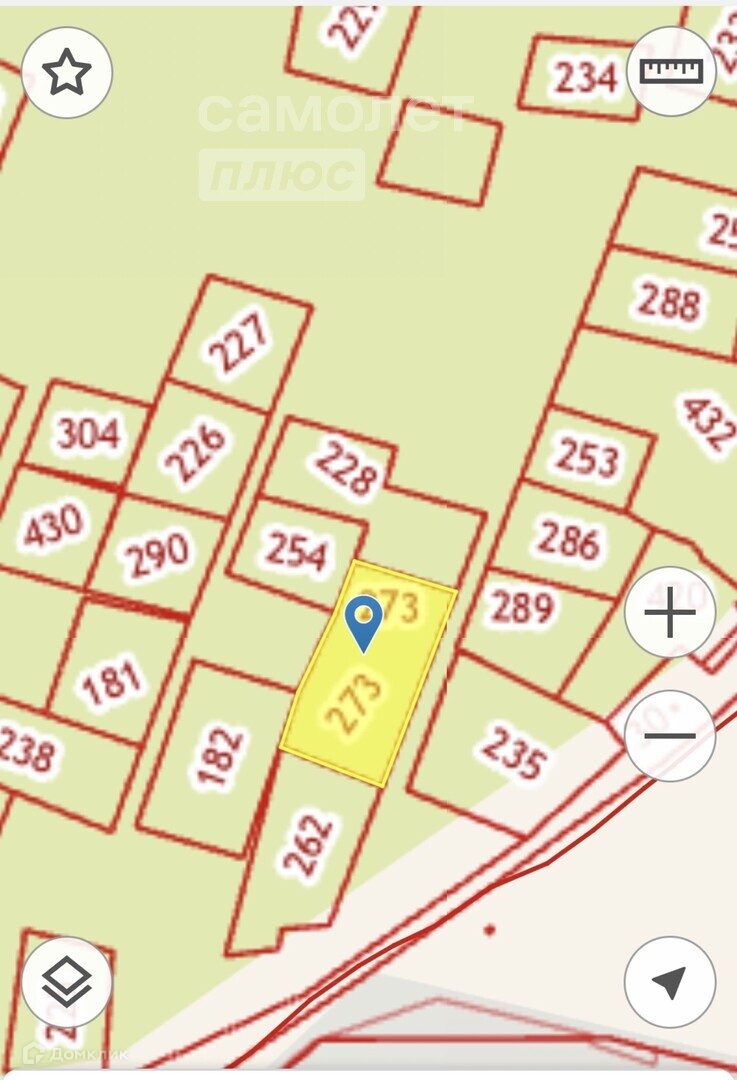Open the ruler measurement tool
The height and width of the screenshot is (1080, 737).
coord(671,72)
